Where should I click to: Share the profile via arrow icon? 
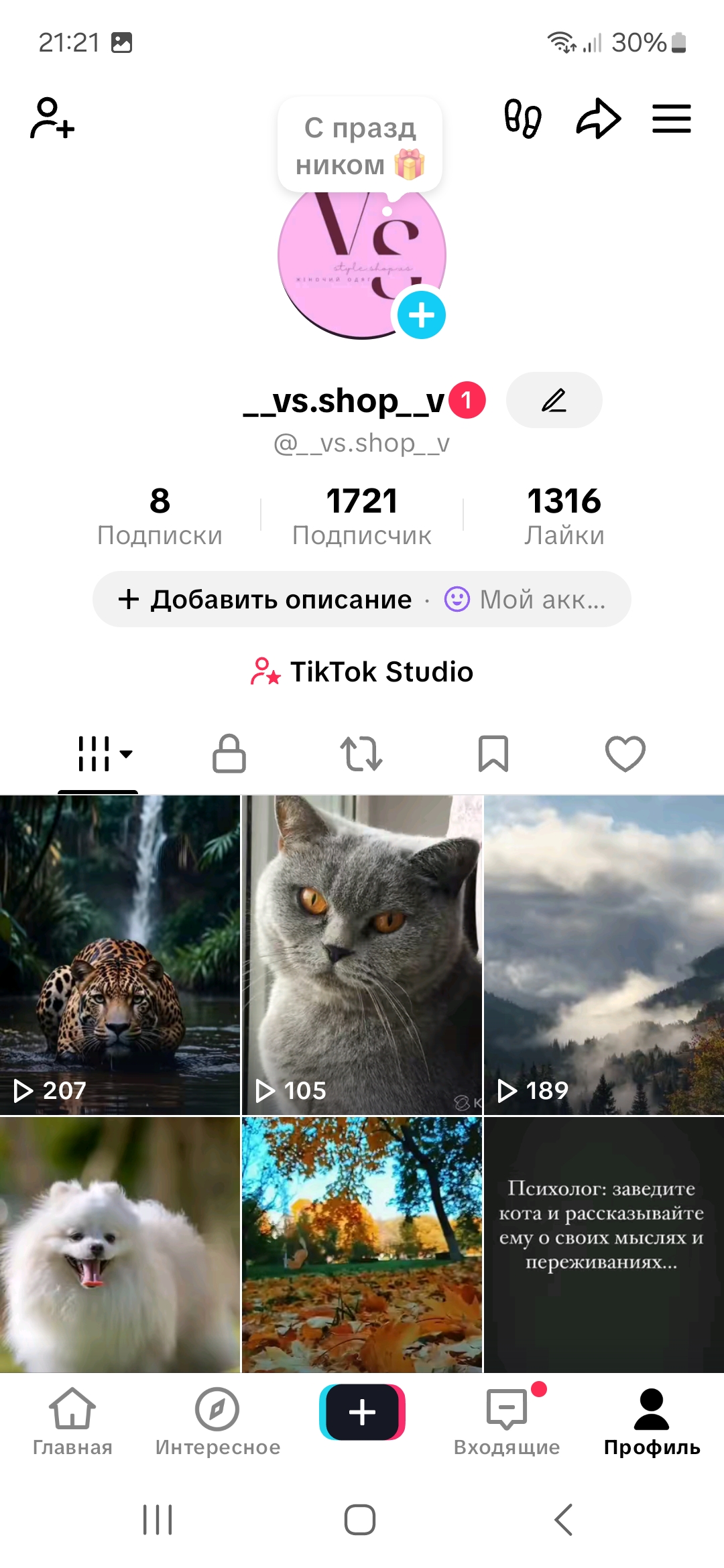coord(598,119)
